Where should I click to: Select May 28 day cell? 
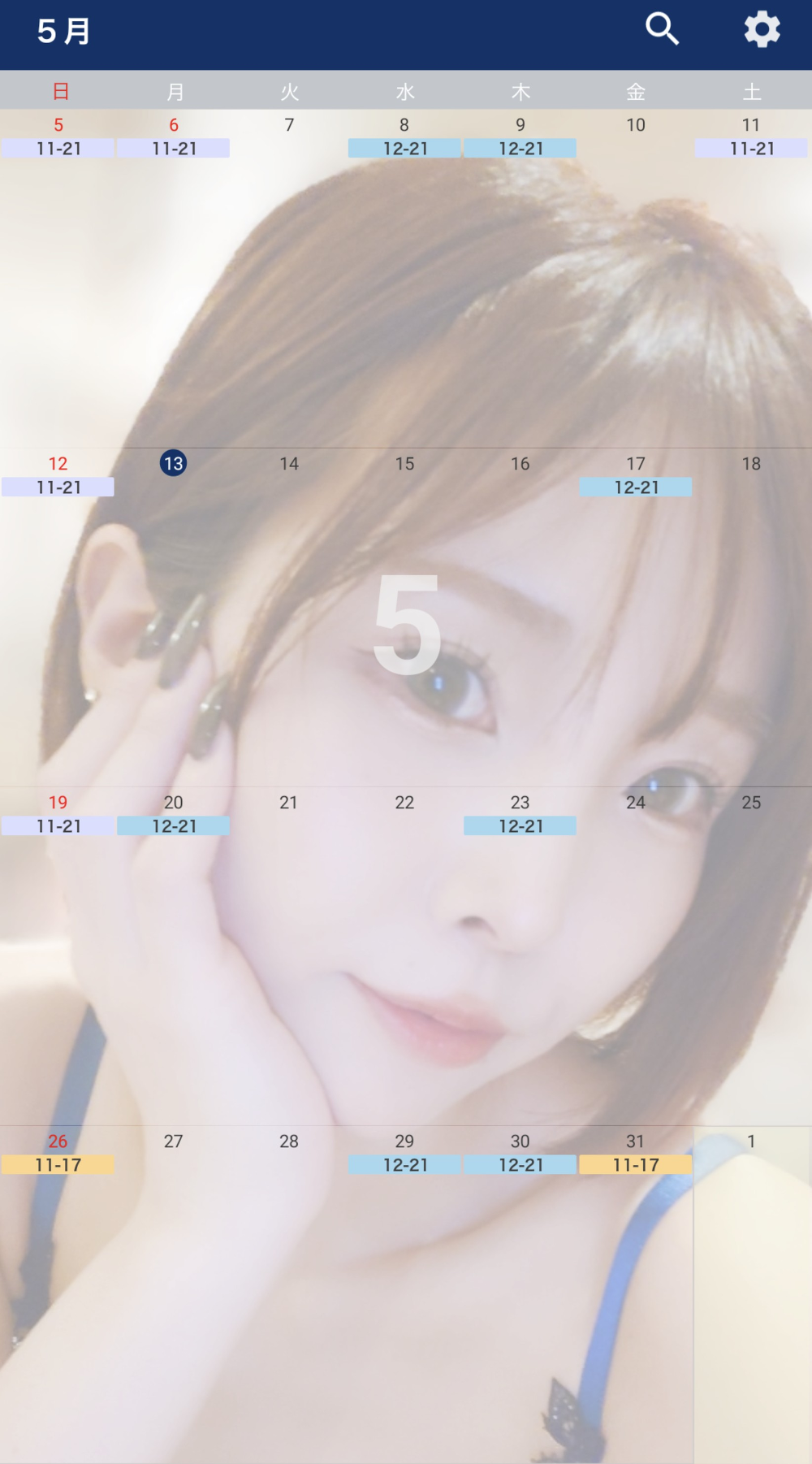click(x=289, y=1294)
